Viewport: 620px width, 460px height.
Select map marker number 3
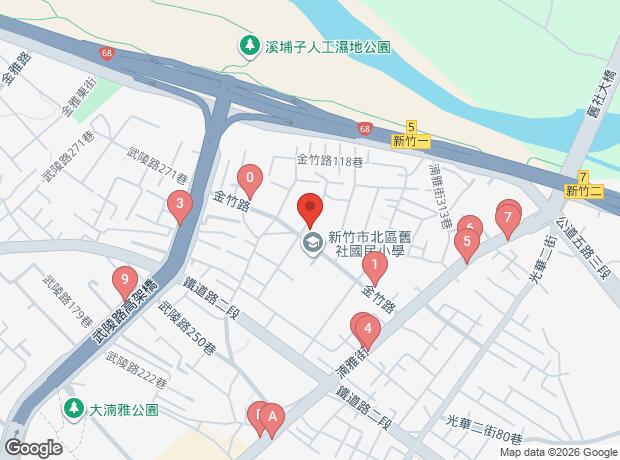pos(179,207)
